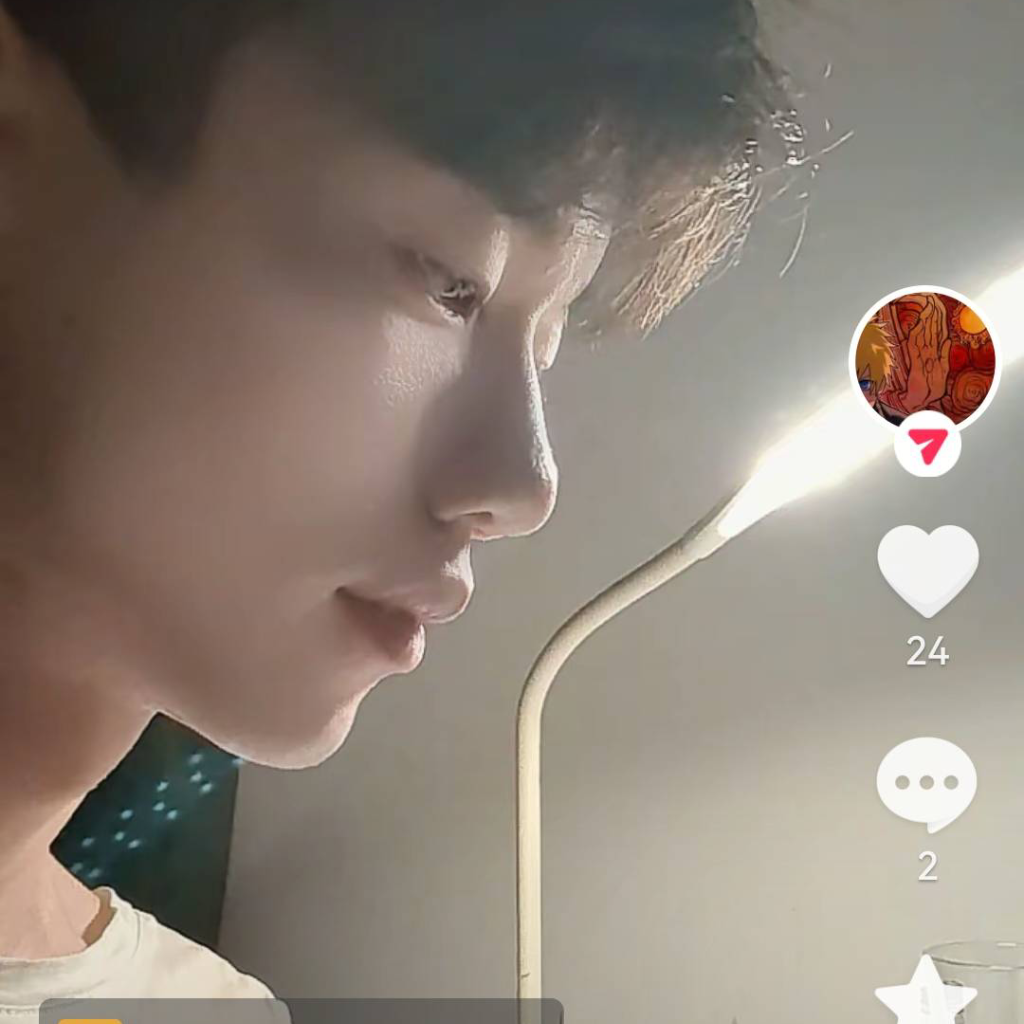The image size is (1024, 1024).
Task: Like this video with the heart
Action: tap(927, 569)
